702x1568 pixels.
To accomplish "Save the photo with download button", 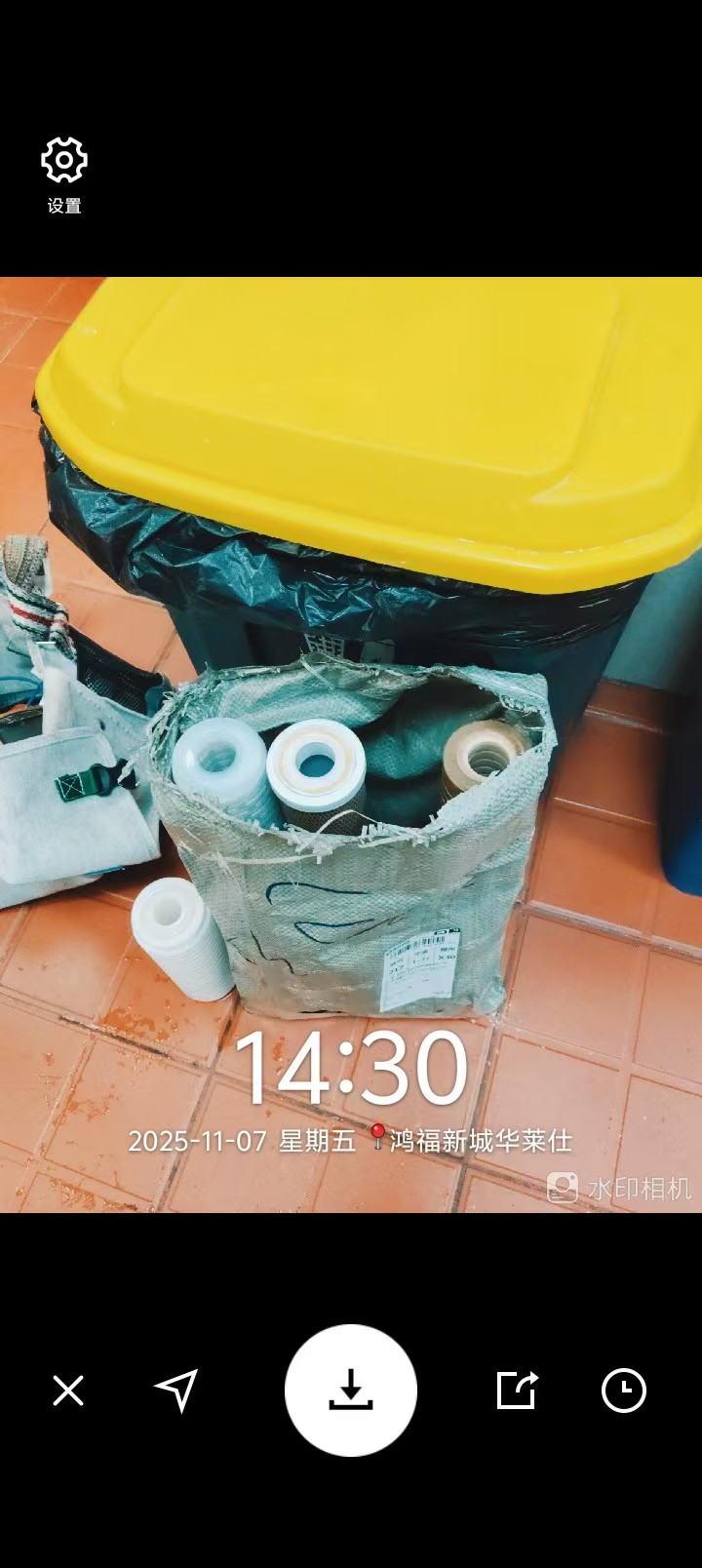I will point(351,1391).
